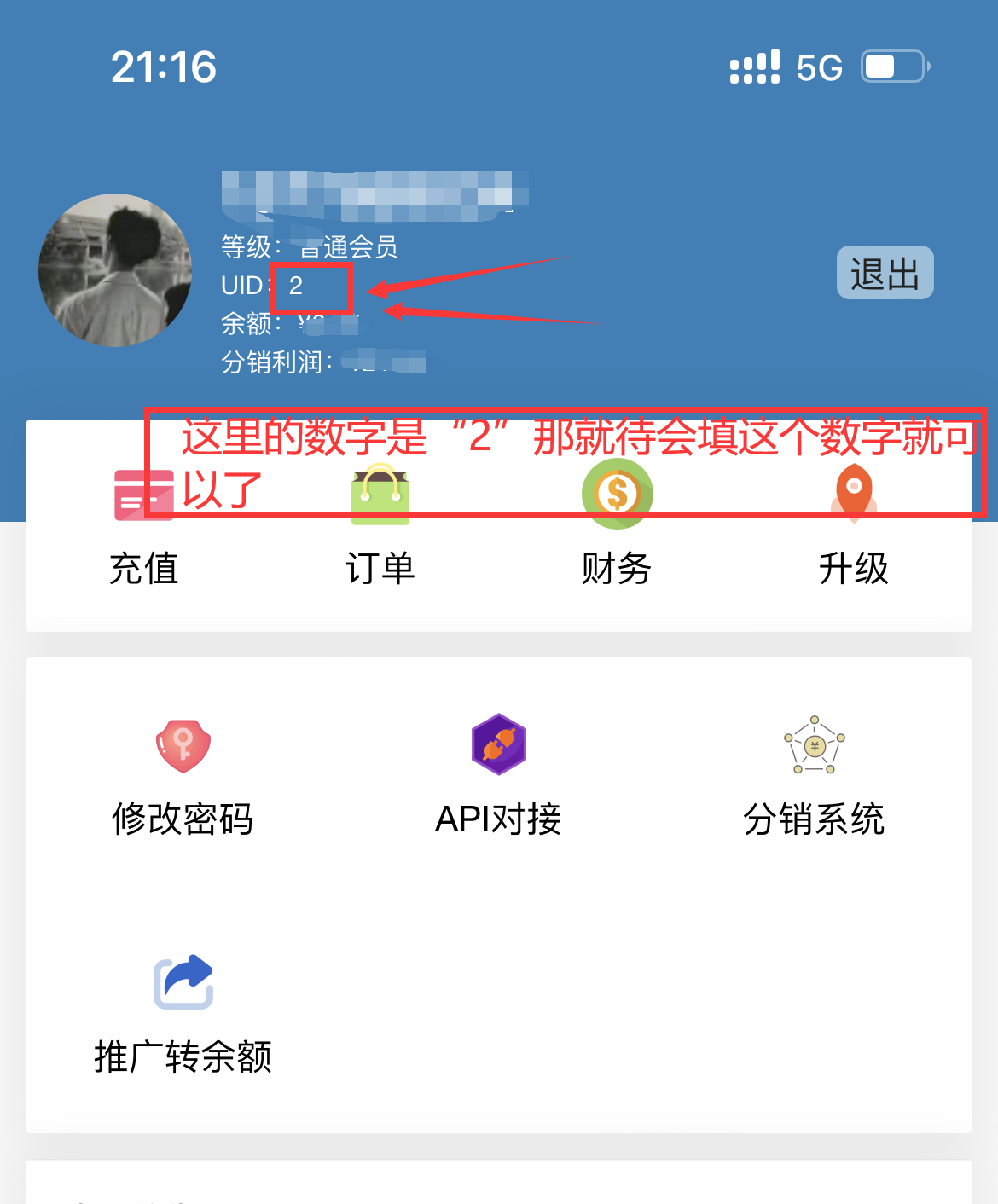Select 推广转余额 transfer option
The width and height of the screenshot is (998, 1204).
(x=183, y=1015)
